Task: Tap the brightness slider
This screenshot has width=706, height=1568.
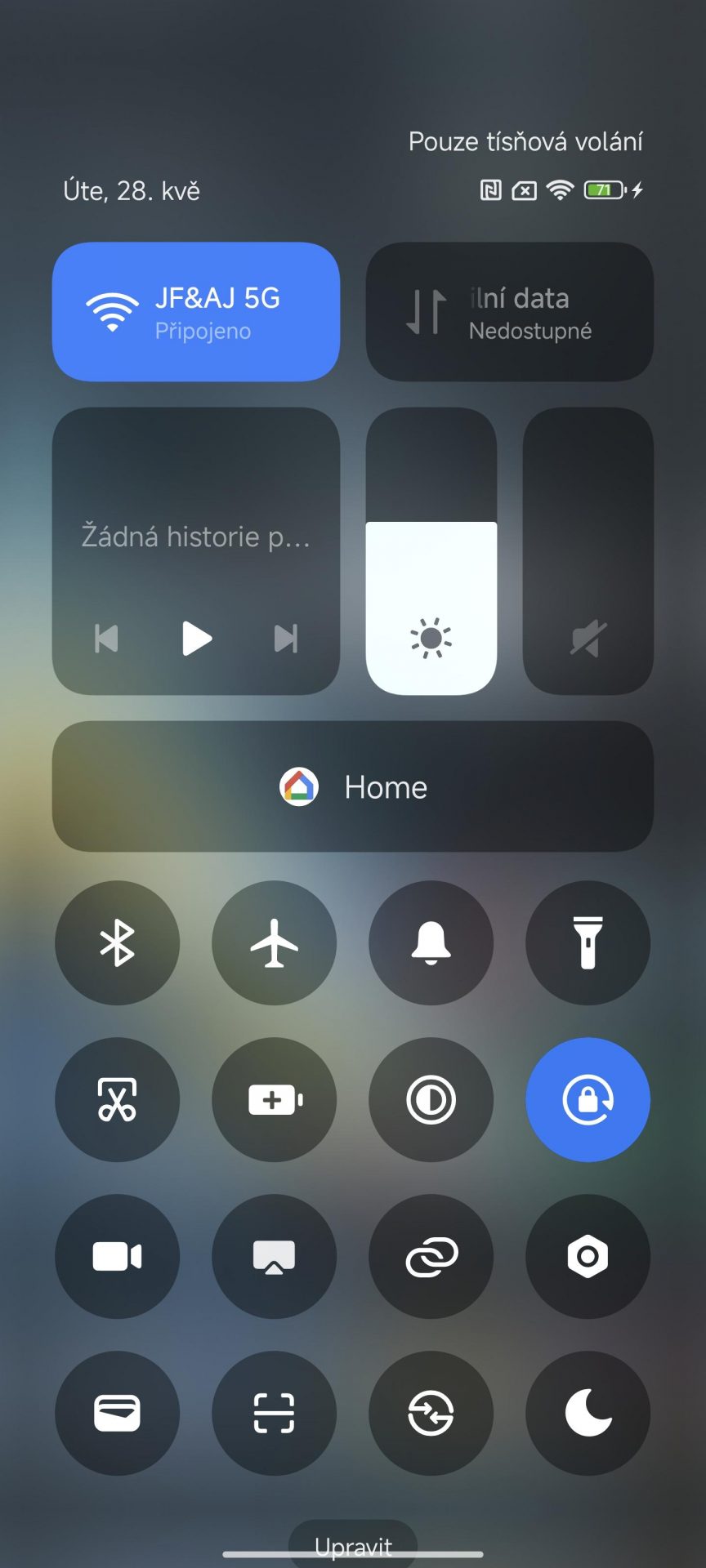Action: point(431,551)
